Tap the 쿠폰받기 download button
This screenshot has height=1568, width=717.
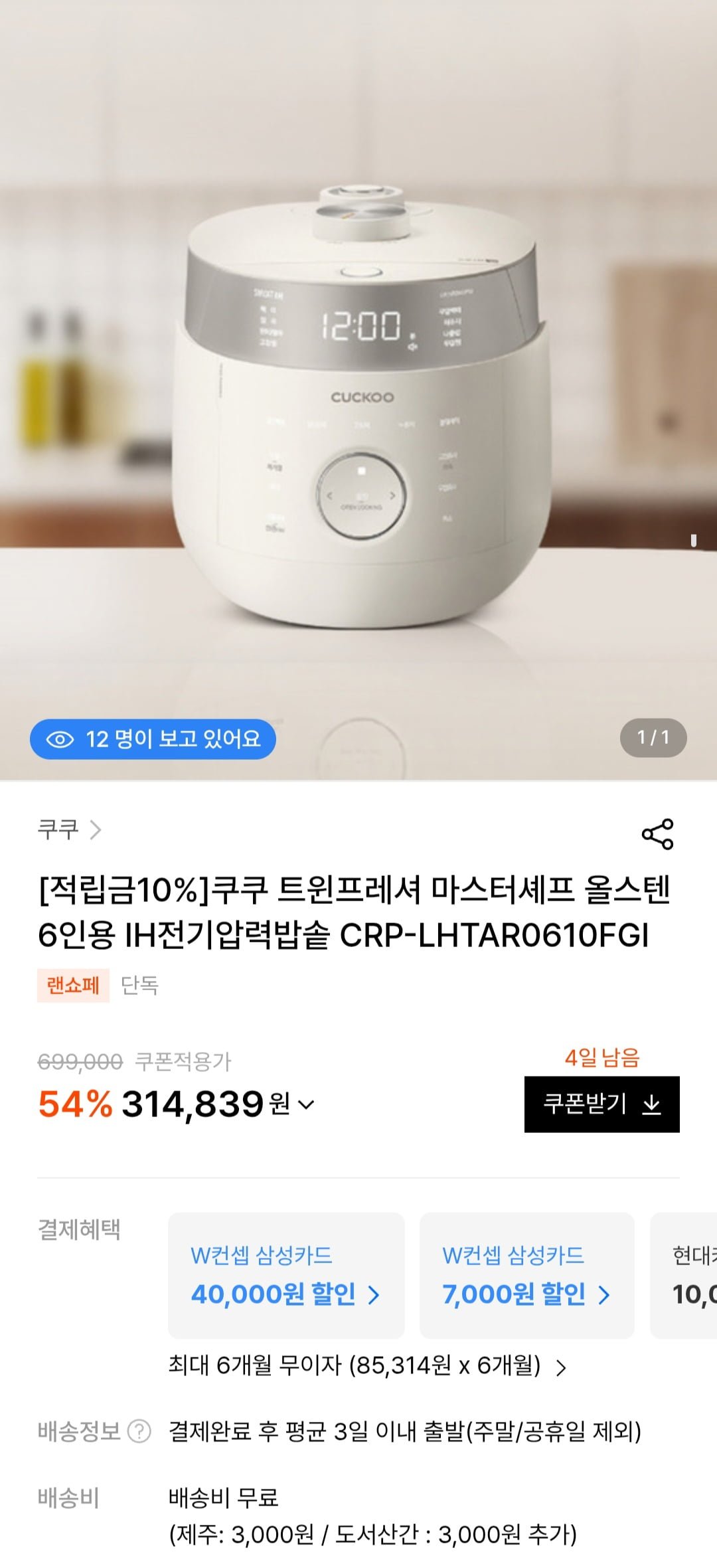(601, 1104)
